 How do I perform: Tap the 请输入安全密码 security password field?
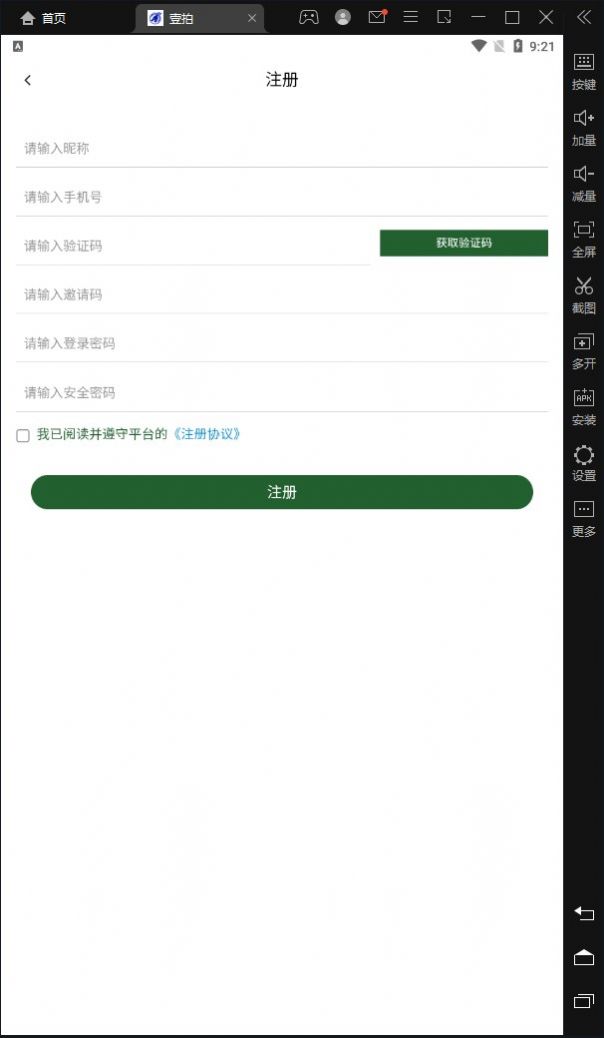click(282, 392)
